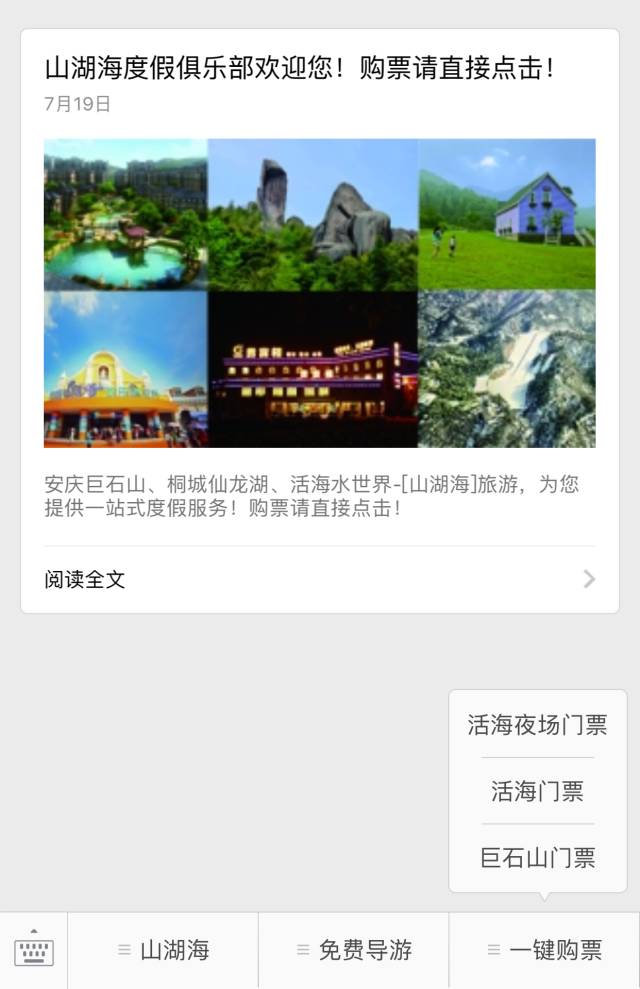This screenshot has width=640, height=989.
Task: Switch to keyboard input mode
Action: pos(34,950)
